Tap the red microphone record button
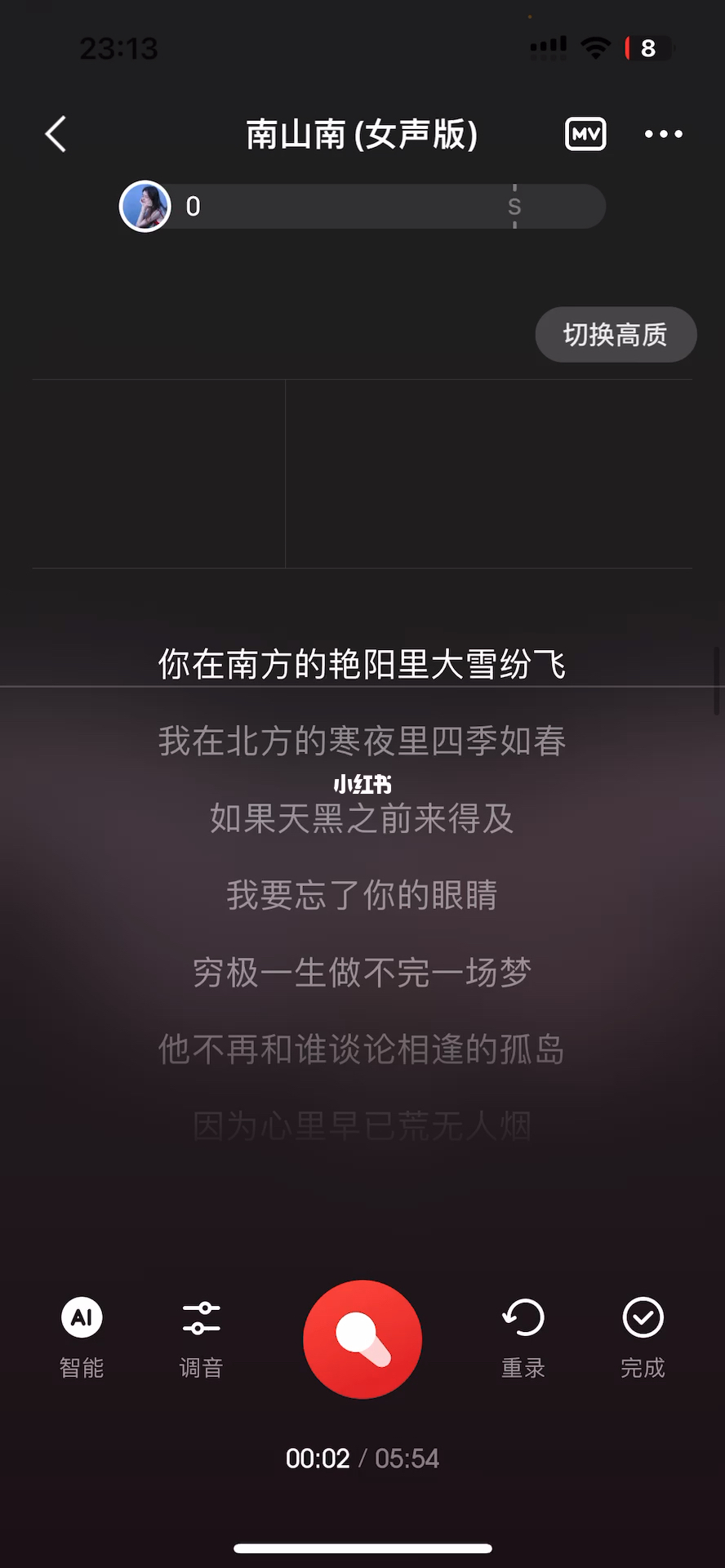Viewport: 725px width, 1568px height. click(362, 1339)
